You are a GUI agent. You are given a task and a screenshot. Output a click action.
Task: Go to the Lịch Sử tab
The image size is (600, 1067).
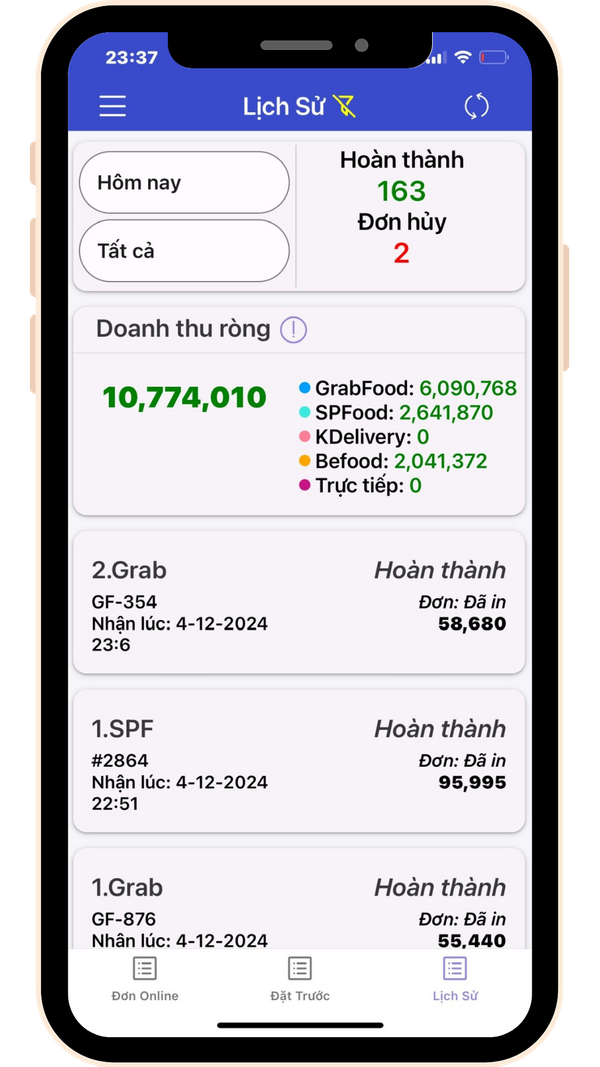(455, 978)
